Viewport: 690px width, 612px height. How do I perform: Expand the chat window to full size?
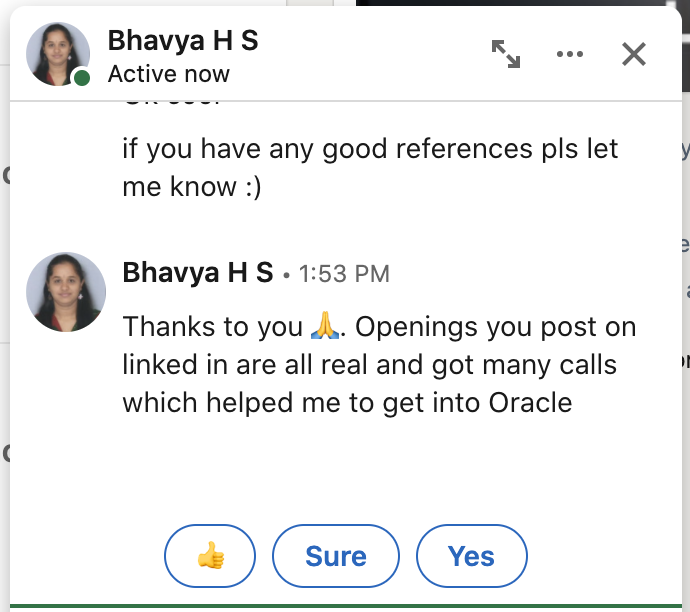(506, 54)
